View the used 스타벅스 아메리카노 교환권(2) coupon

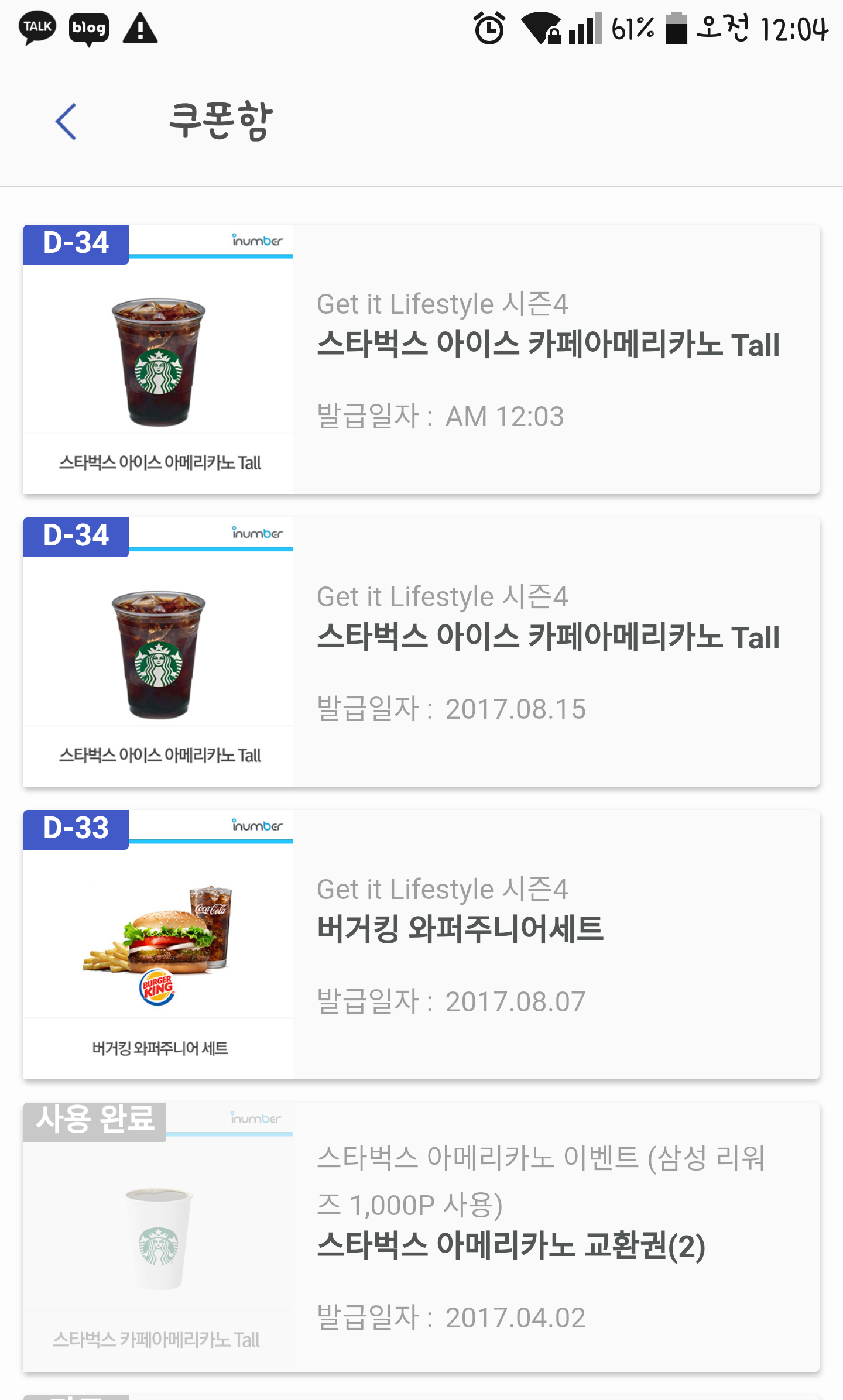pos(421,1237)
